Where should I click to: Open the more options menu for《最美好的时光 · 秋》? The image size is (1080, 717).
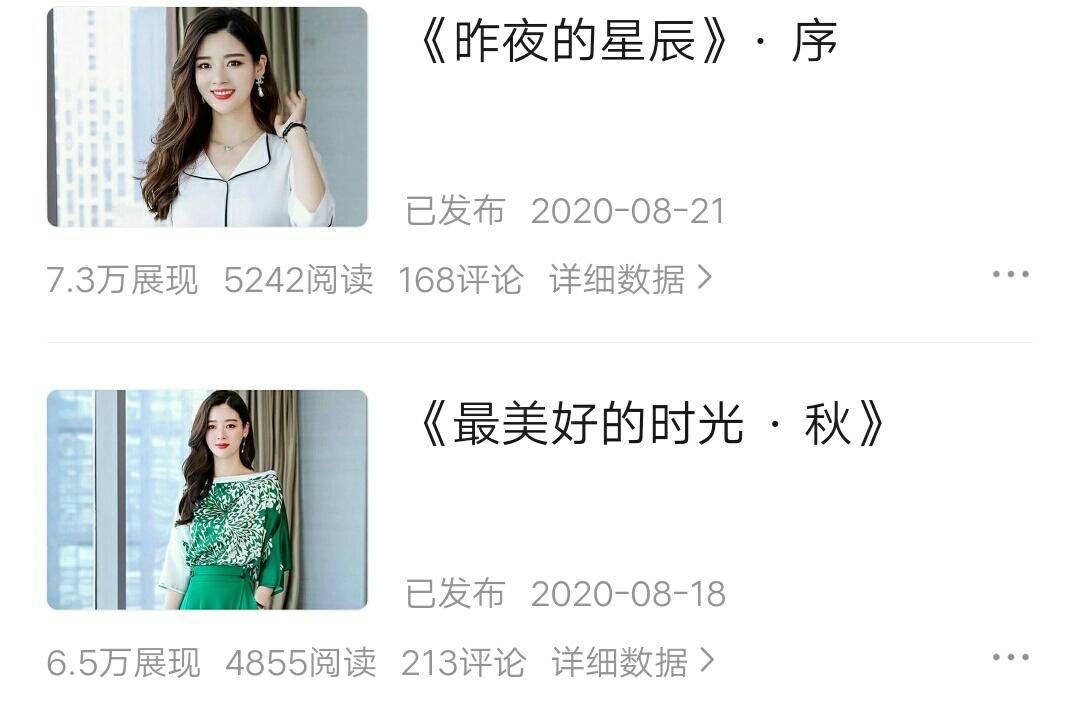[1010, 658]
